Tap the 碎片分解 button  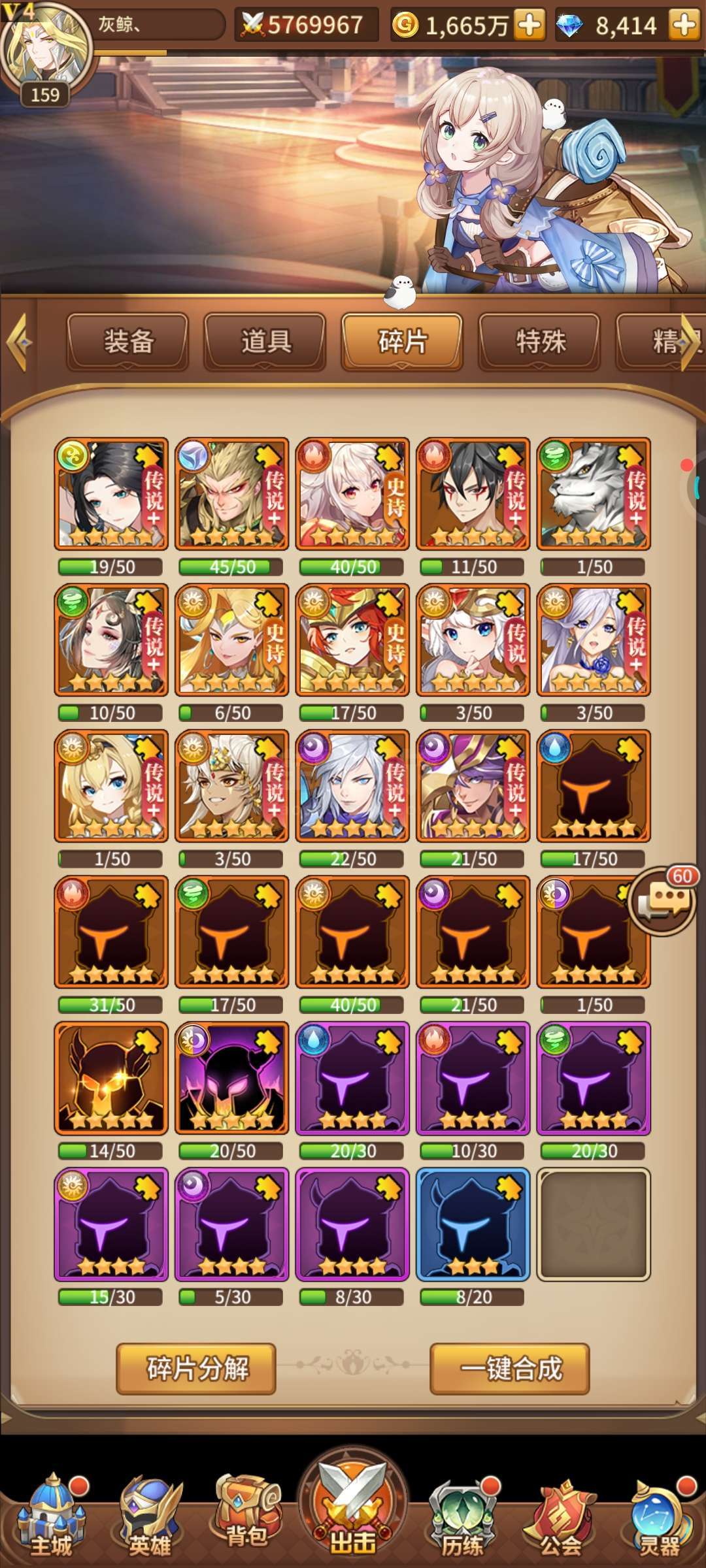coord(196,1368)
